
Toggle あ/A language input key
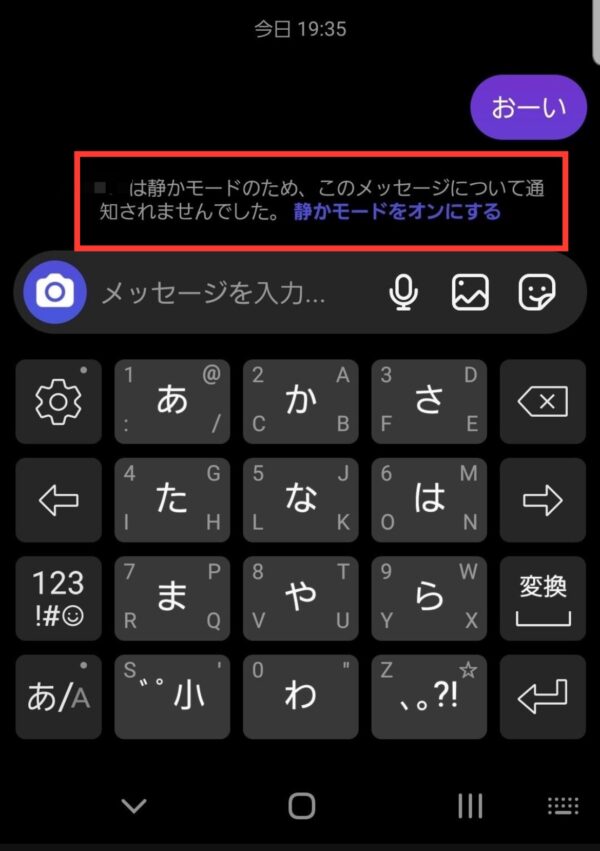pyautogui.click(x=58, y=697)
